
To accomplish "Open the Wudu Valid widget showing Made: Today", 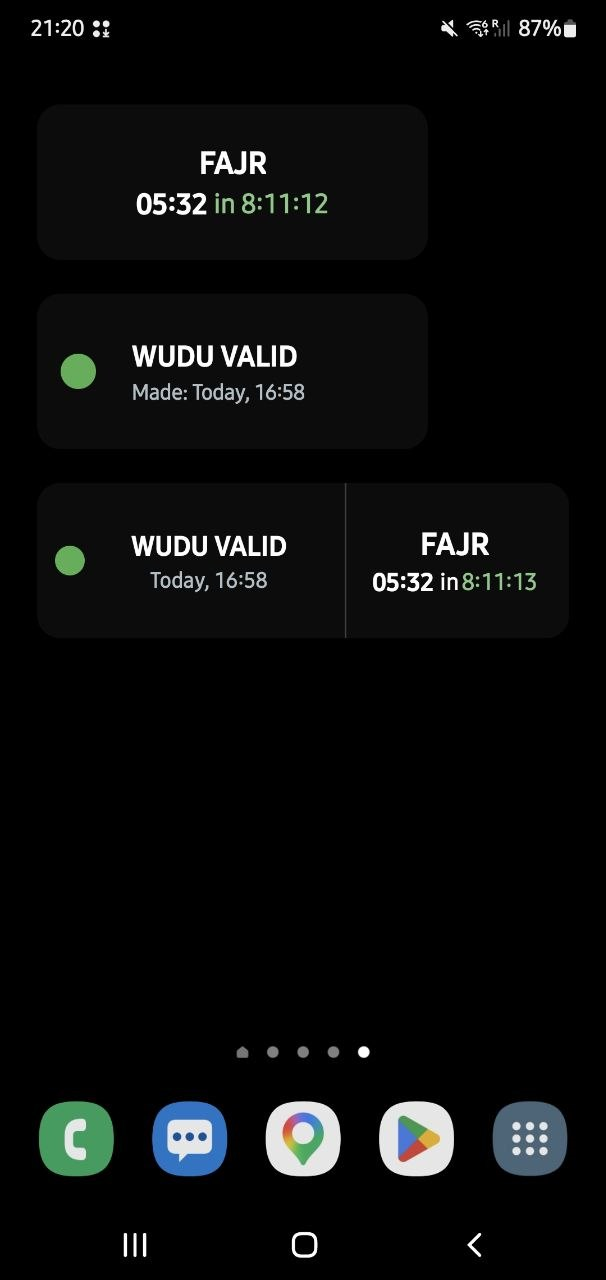I will point(232,371).
